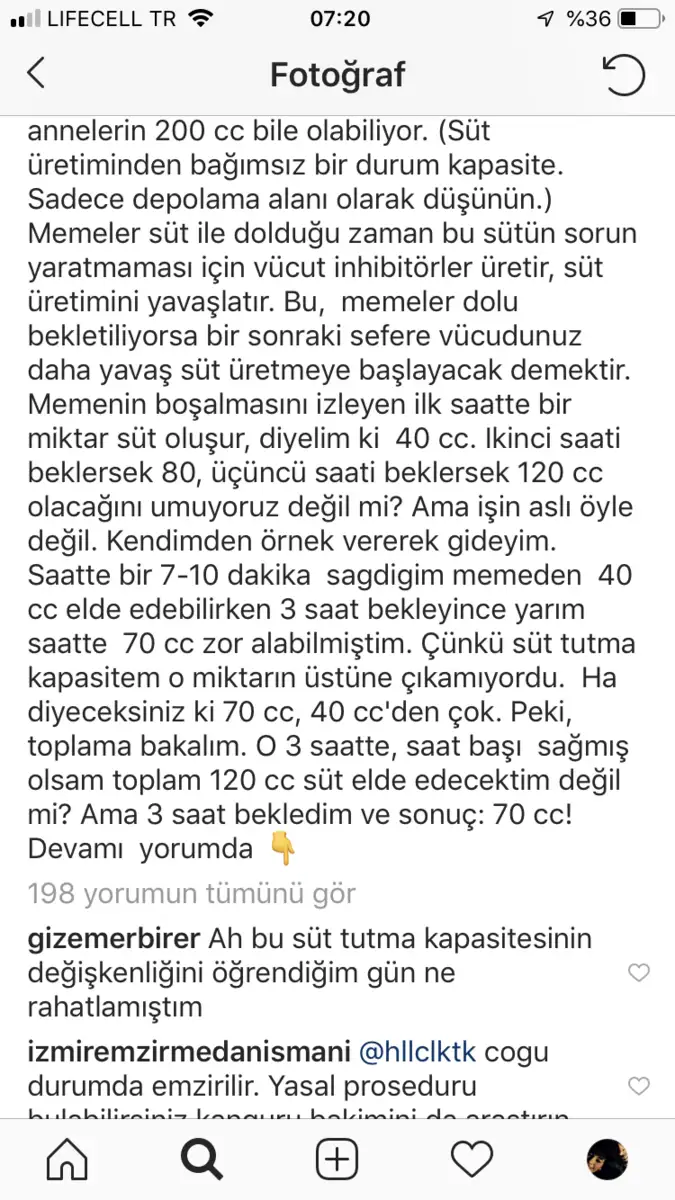Open "198 yorumun tümünü gör" comments link
Screen dimensions: 675x1200
coord(191,894)
